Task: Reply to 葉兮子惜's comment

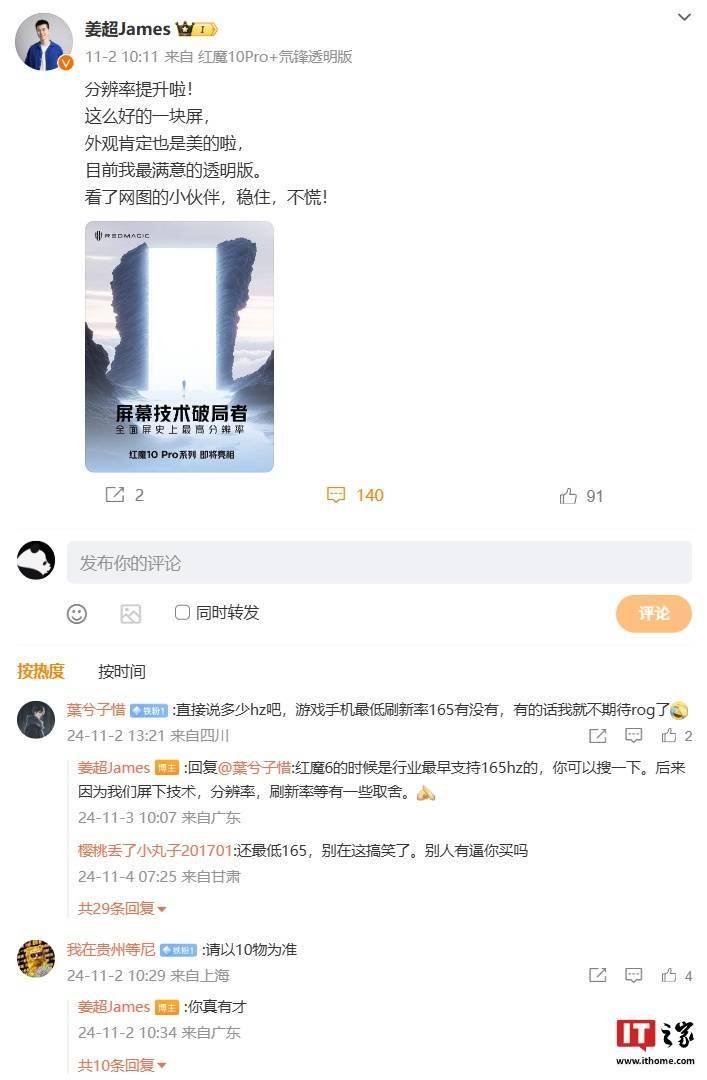Action: [633, 736]
